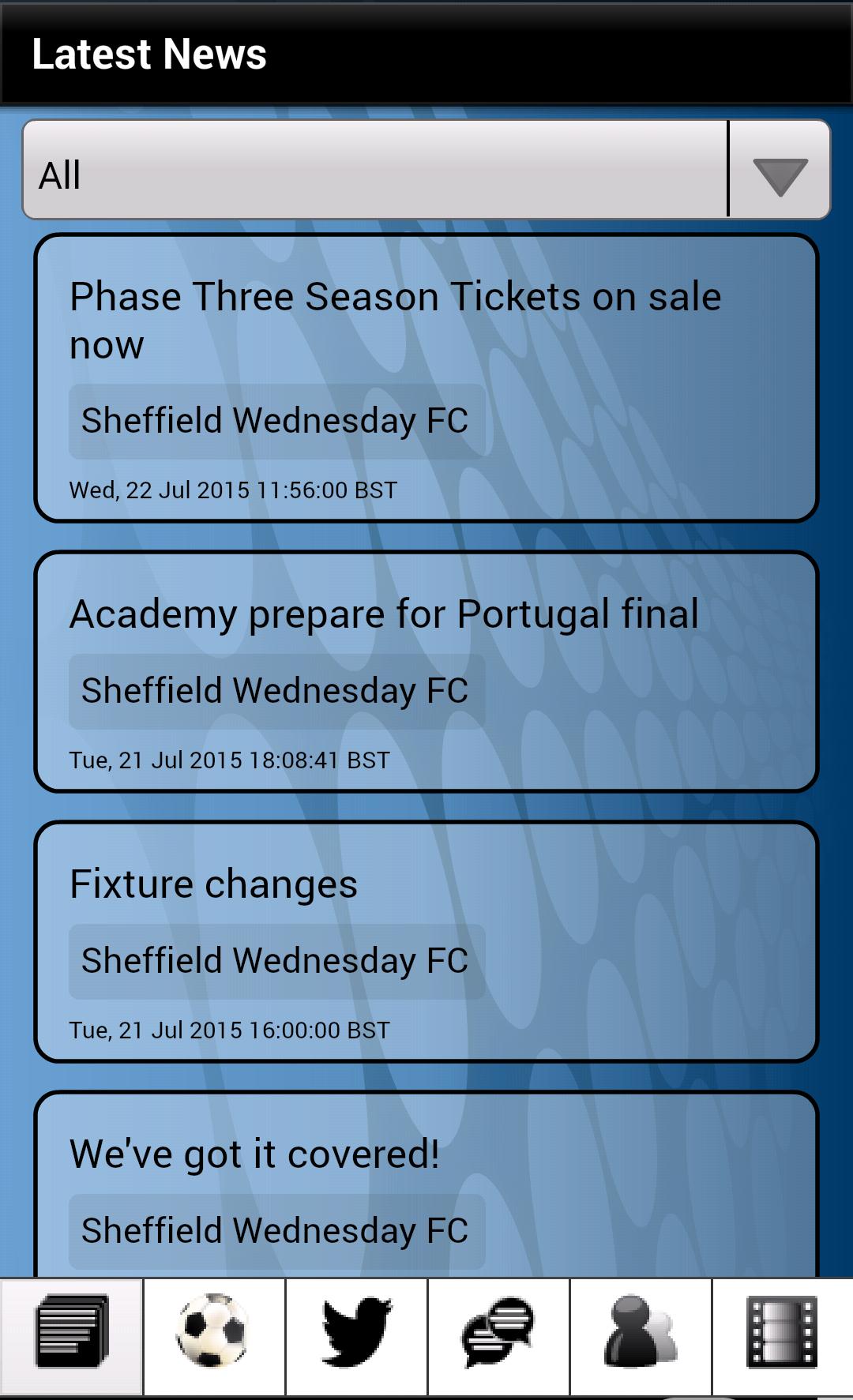Open the Twitter bird icon to view tweets
Image resolution: width=853 pixels, height=1400 pixels.
click(355, 1334)
